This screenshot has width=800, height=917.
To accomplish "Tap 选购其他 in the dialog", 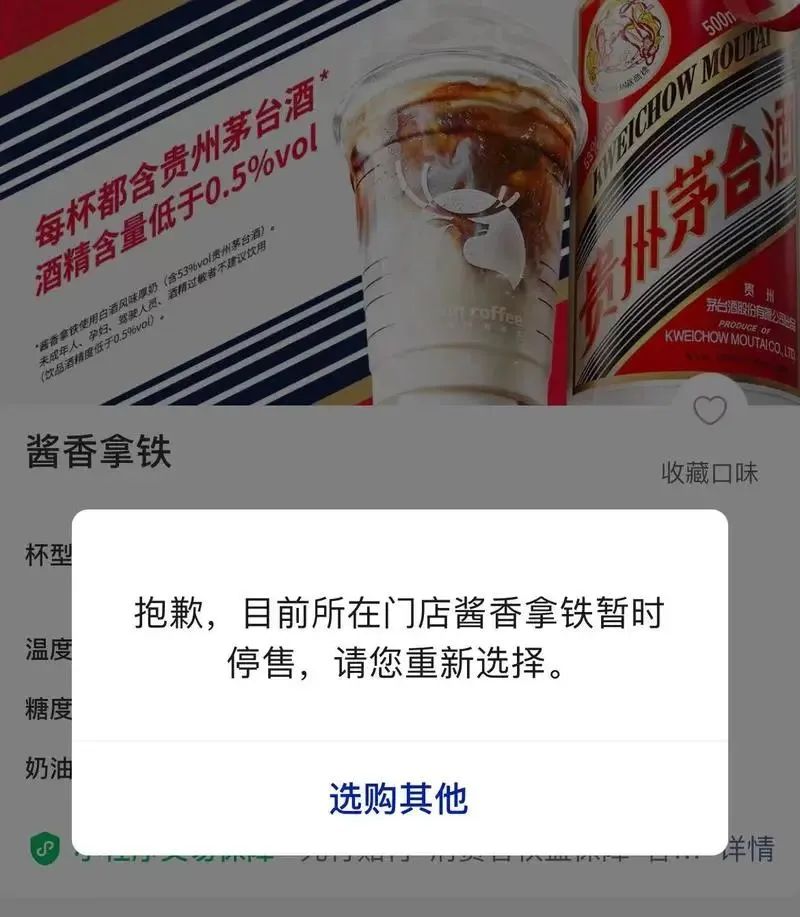I will click(x=399, y=798).
